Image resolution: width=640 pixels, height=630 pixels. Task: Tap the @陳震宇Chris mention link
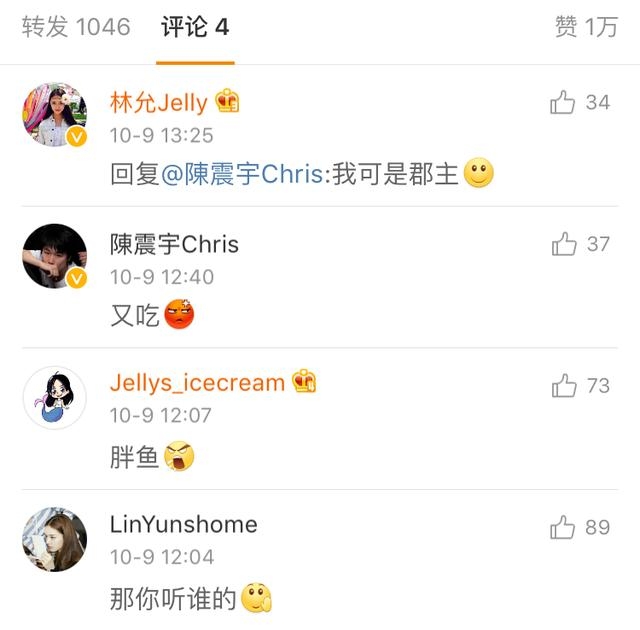pos(243,174)
